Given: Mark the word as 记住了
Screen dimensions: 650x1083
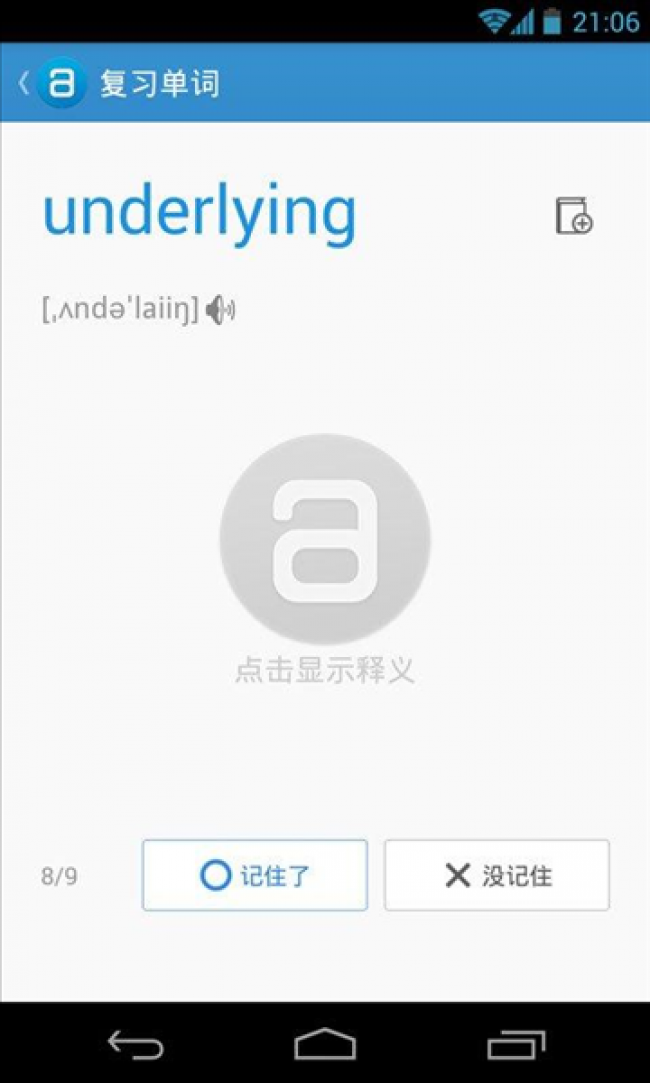Looking at the screenshot, I should 255,875.
